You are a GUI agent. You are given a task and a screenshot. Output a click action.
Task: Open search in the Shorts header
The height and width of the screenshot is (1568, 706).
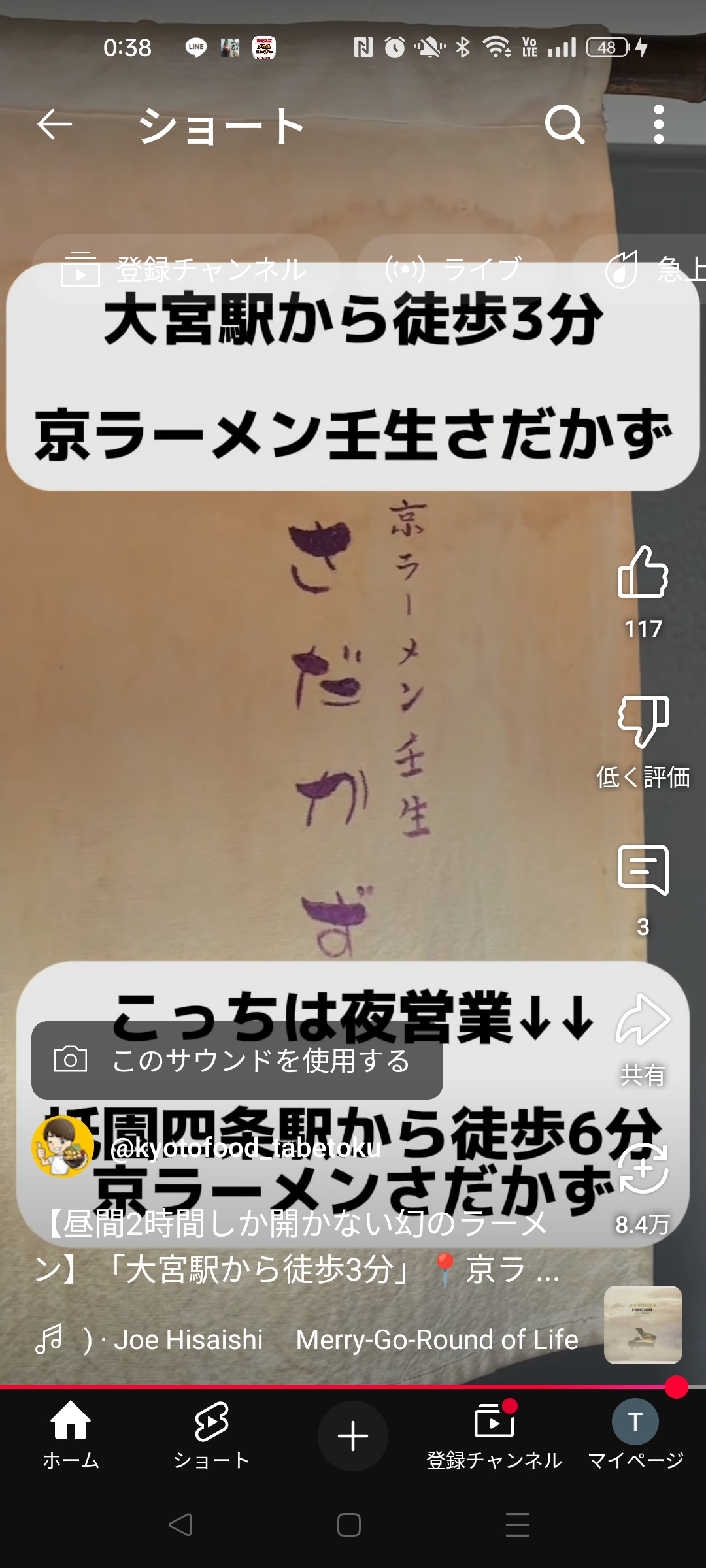pyautogui.click(x=565, y=124)
